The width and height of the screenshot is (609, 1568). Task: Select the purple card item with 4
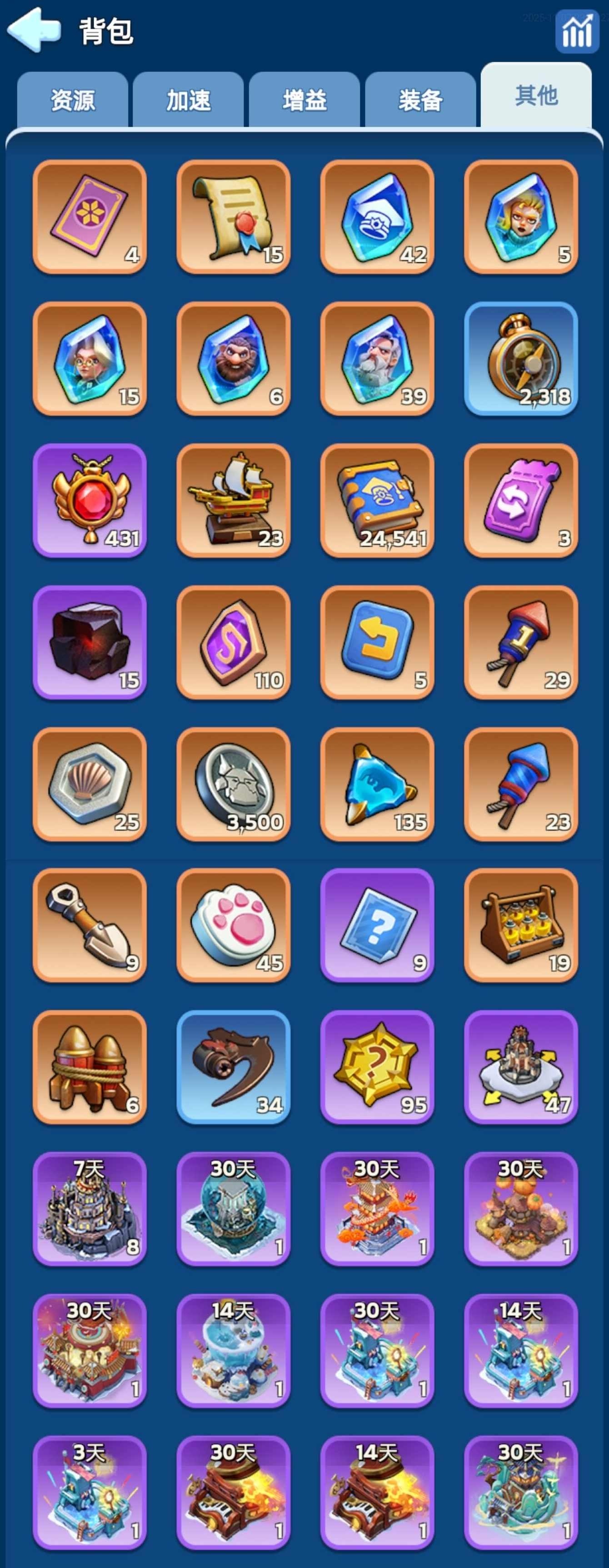[x=90, y=217]
